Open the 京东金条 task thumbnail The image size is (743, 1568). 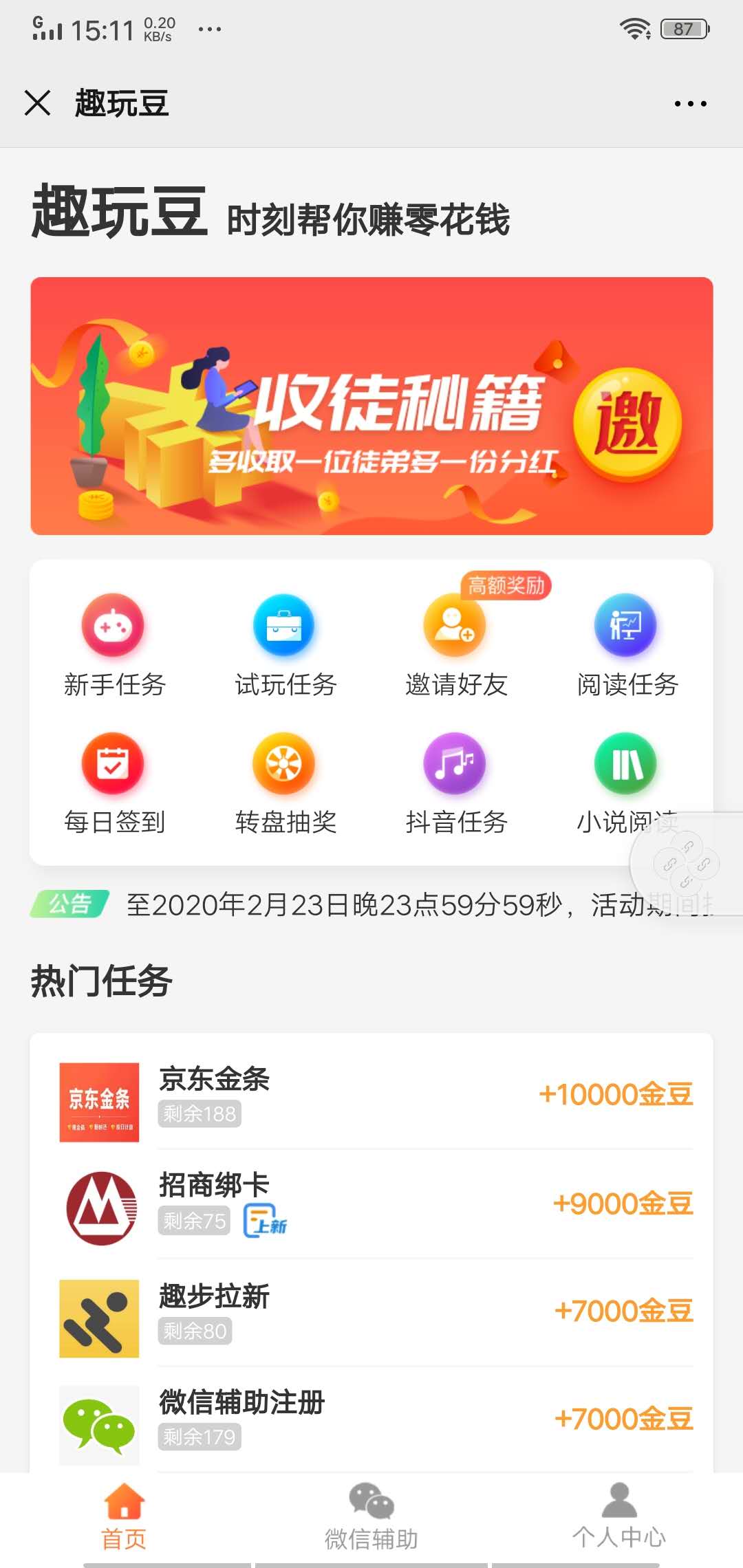(x=99, y=1098)
